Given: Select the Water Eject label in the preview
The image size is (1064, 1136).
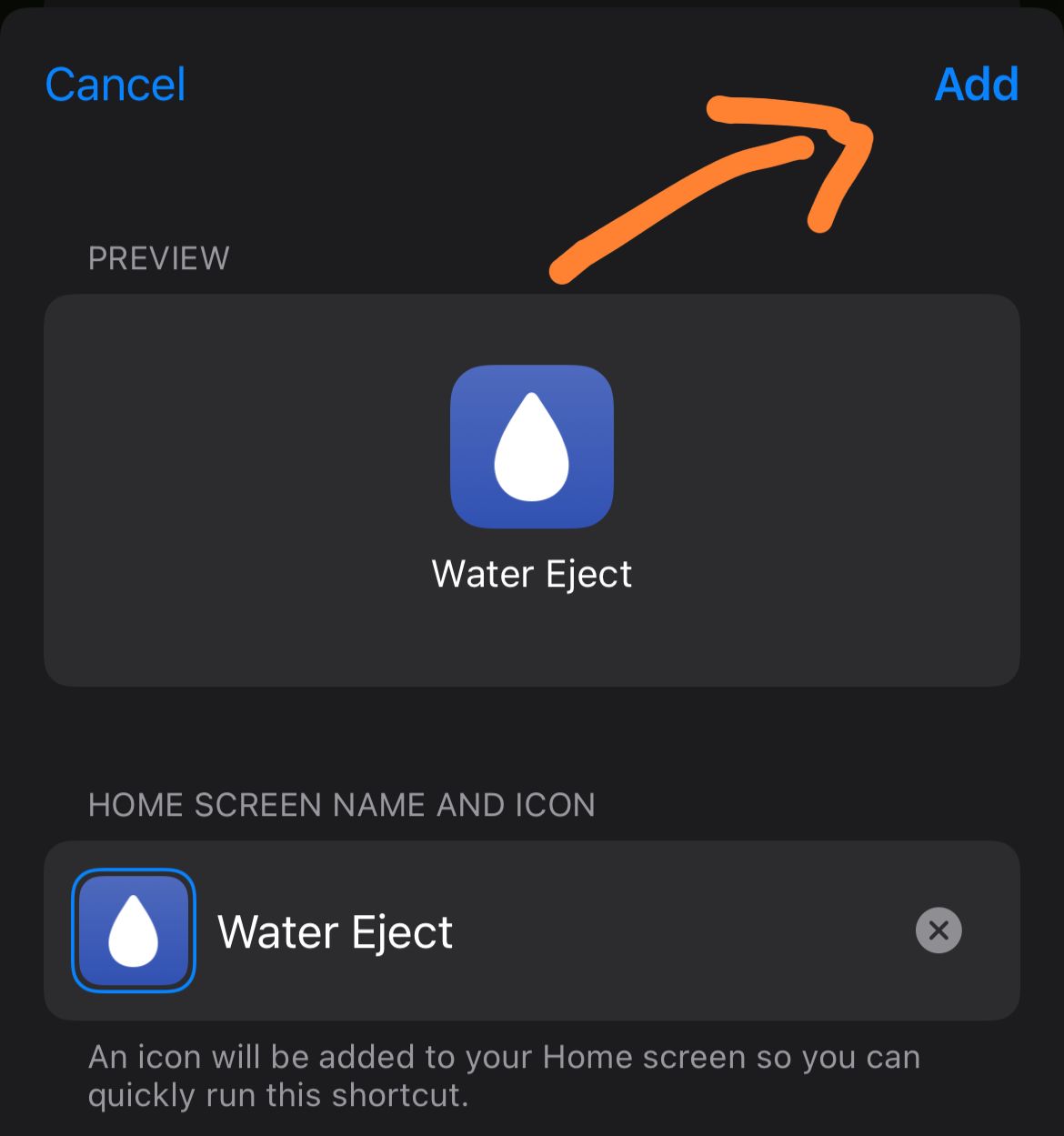Looking at the screenshot, I should tap(532, 573).
